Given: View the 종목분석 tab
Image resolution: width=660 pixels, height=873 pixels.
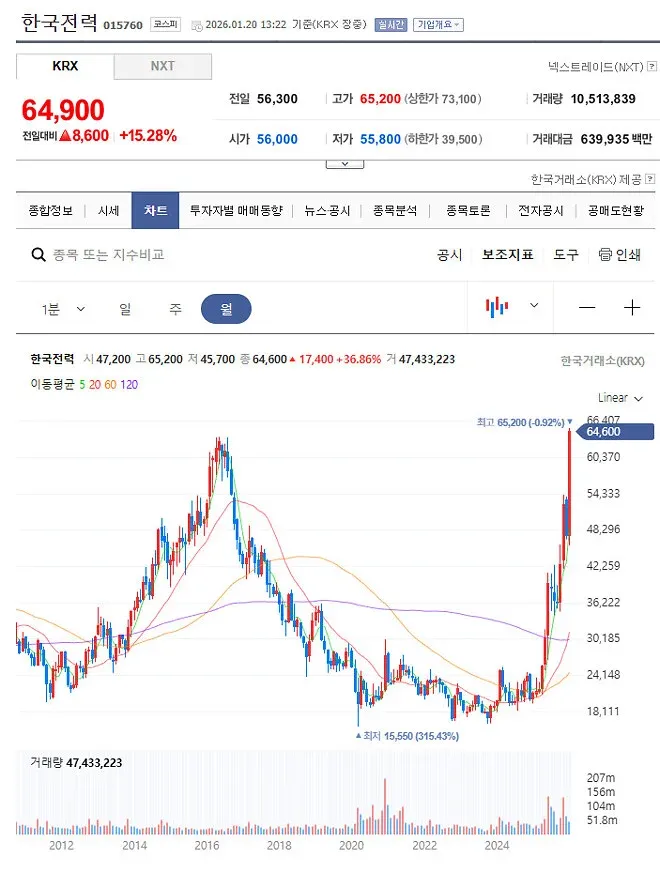Looking at the screenshot, I should [x=395, y=211].
